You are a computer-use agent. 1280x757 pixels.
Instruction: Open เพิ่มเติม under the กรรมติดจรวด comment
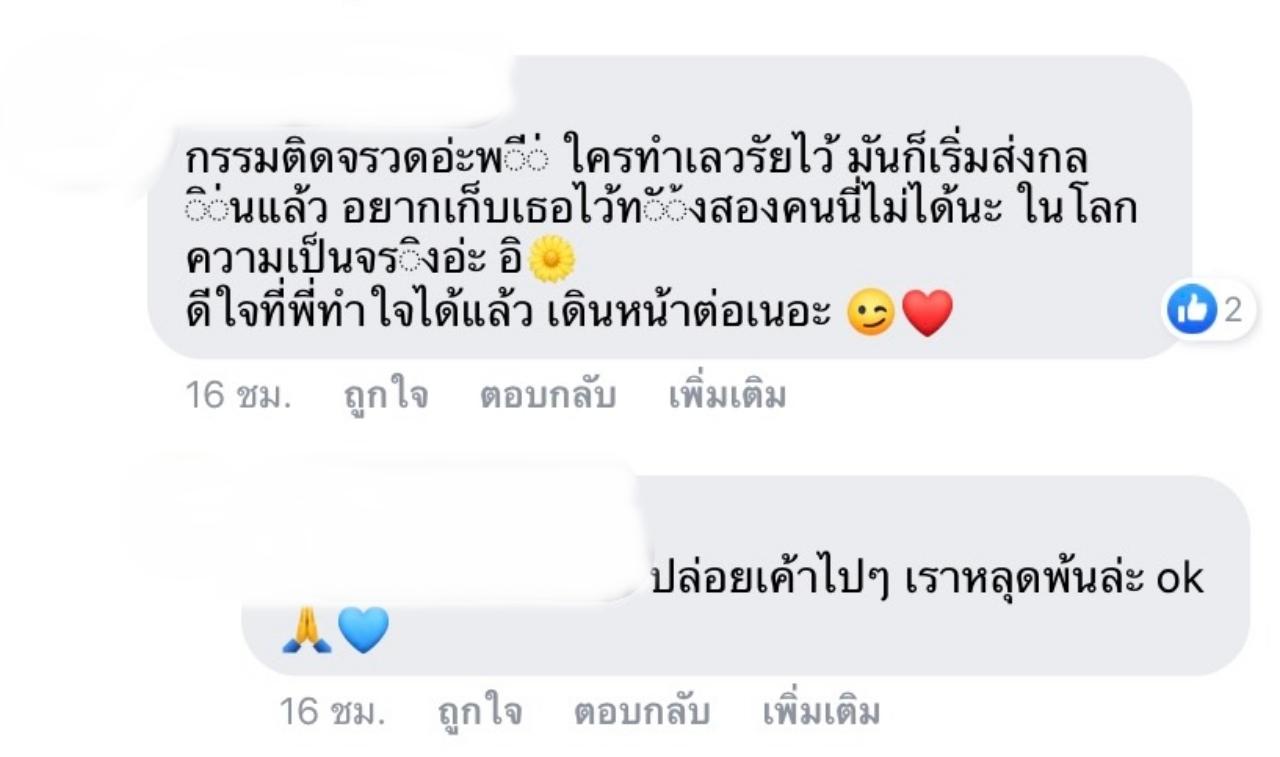[x=727, y=397]
